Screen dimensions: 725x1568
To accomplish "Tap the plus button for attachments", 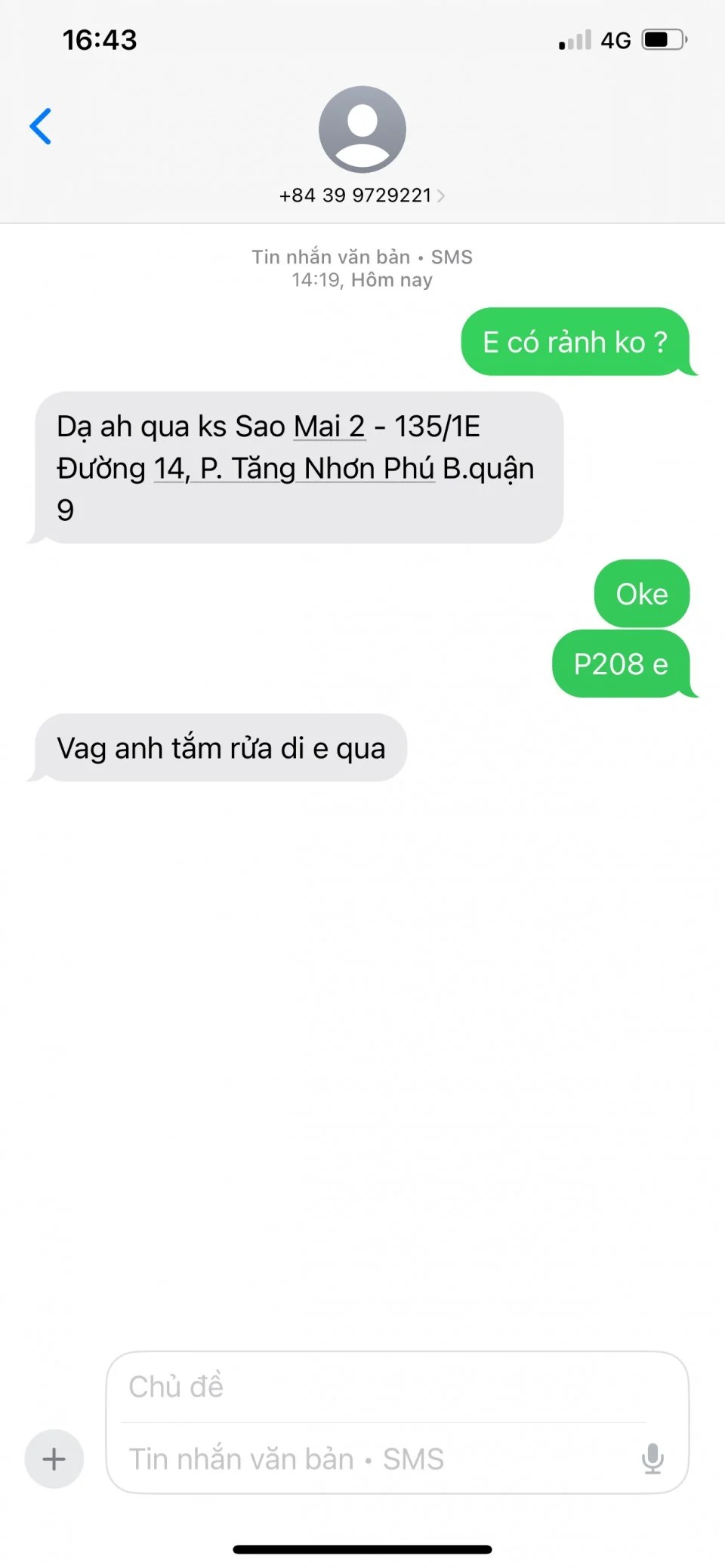I will point(54,1459).
